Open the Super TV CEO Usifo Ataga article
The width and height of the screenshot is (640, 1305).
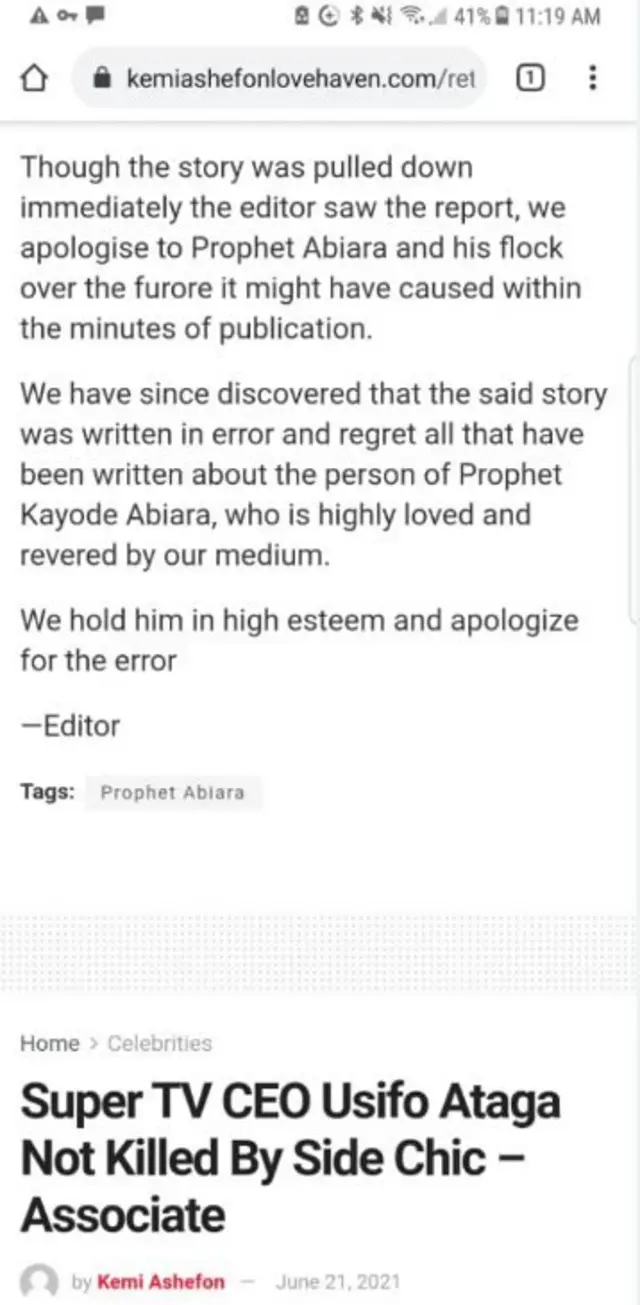290,1159
